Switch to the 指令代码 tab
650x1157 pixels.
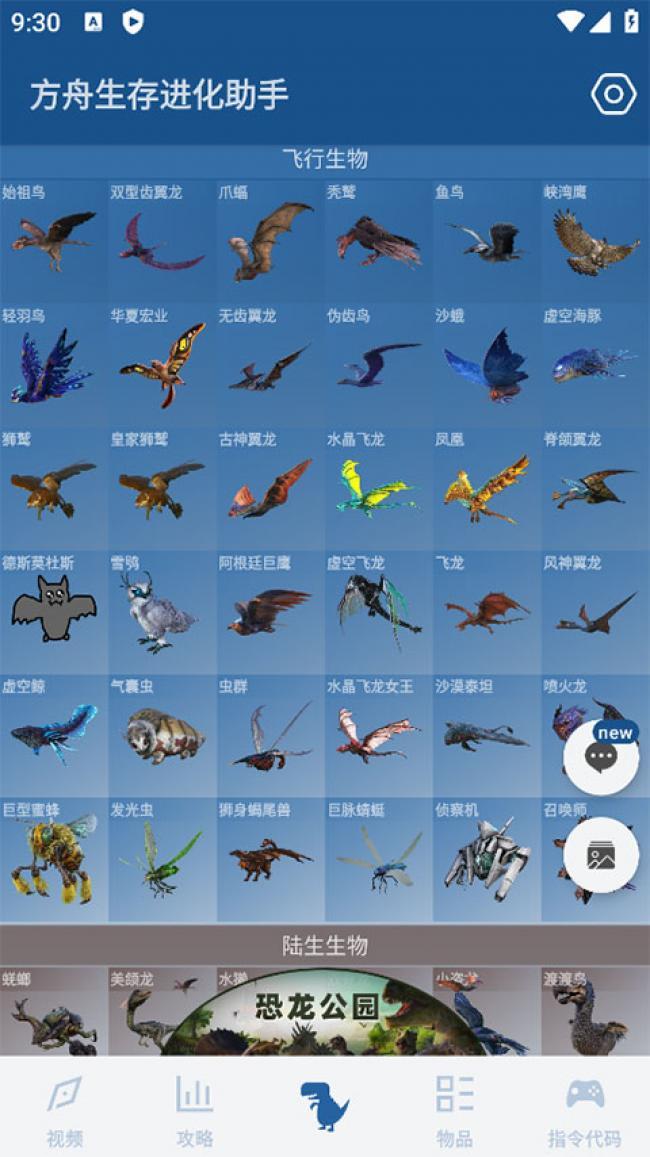point(585,1110)
